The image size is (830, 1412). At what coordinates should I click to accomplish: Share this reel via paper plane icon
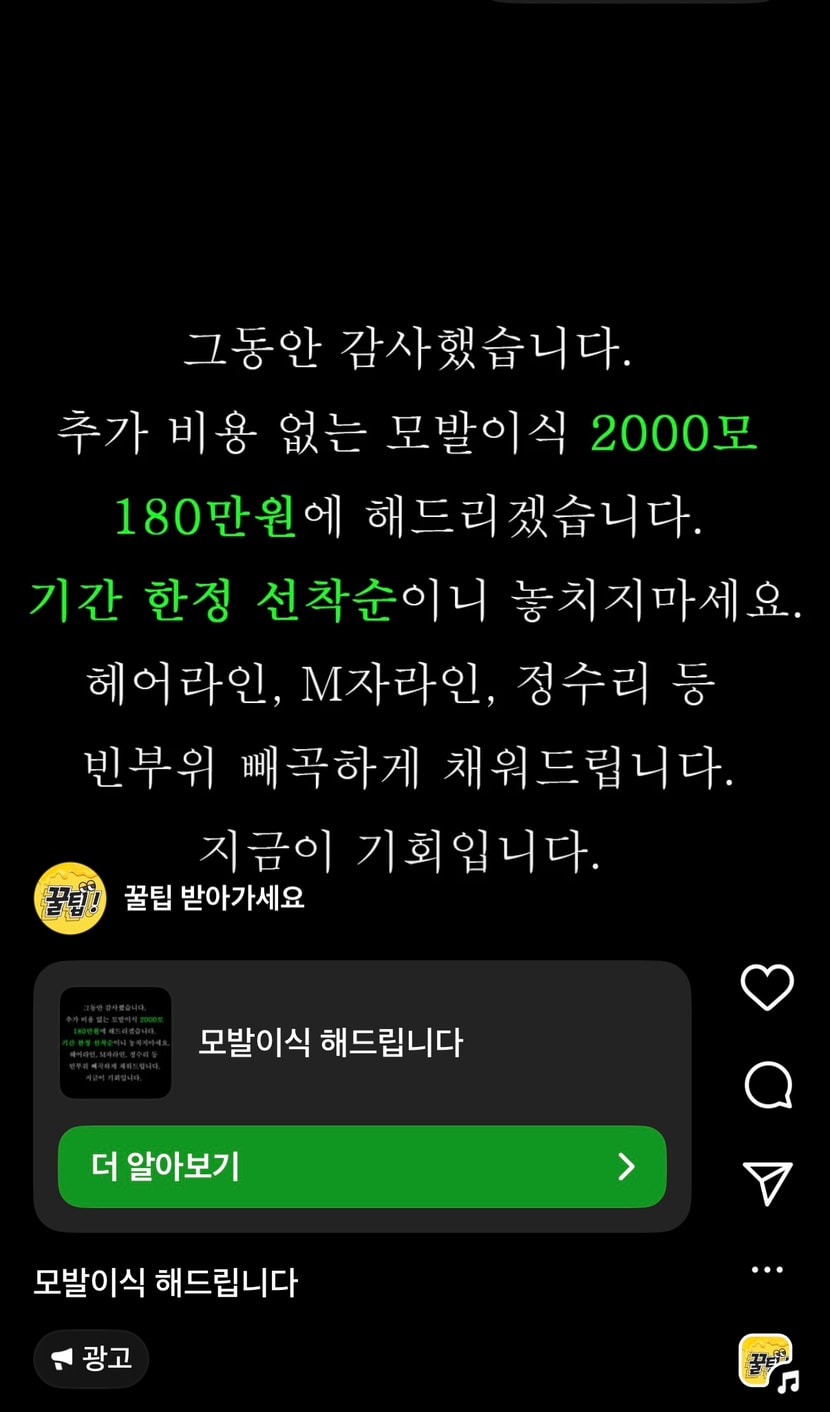tap(767, 1181)
